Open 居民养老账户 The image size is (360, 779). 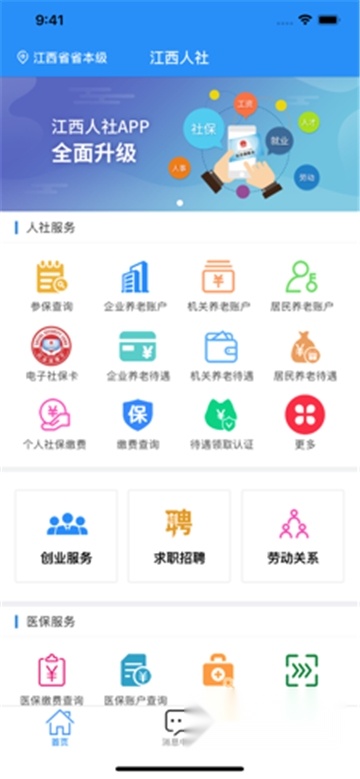(302, 286)
